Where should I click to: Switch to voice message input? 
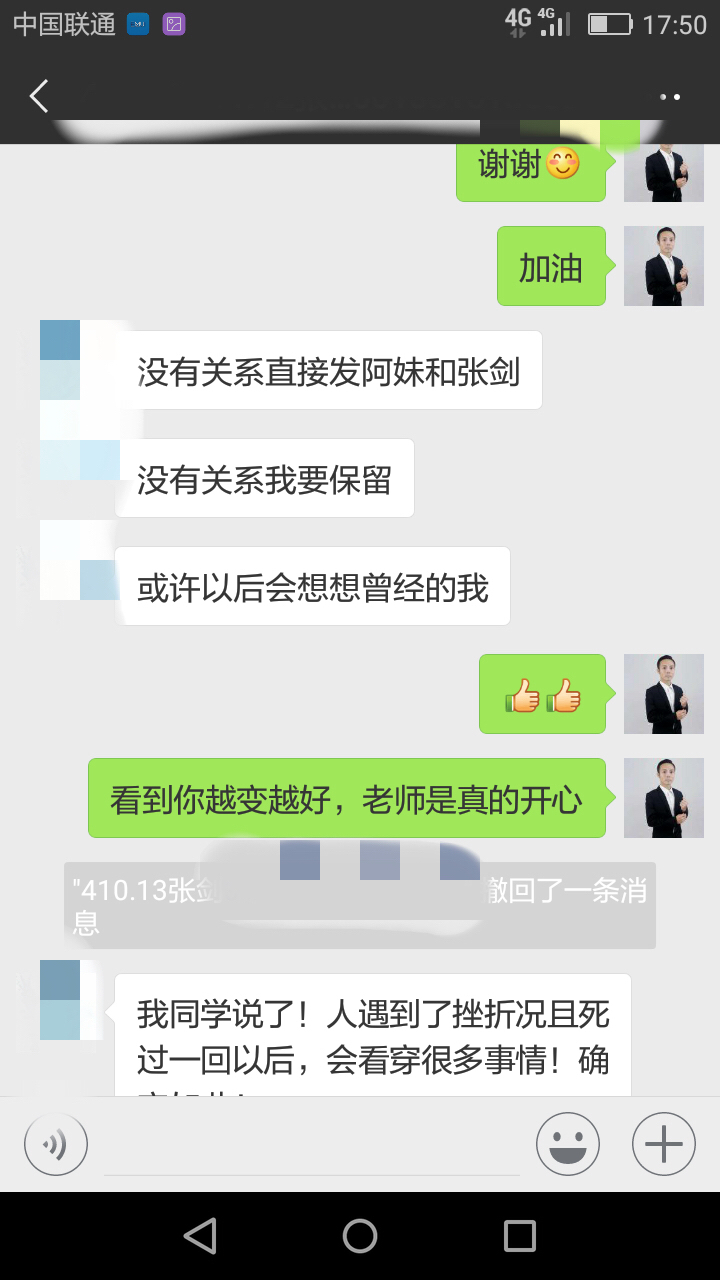point(56,1144)
